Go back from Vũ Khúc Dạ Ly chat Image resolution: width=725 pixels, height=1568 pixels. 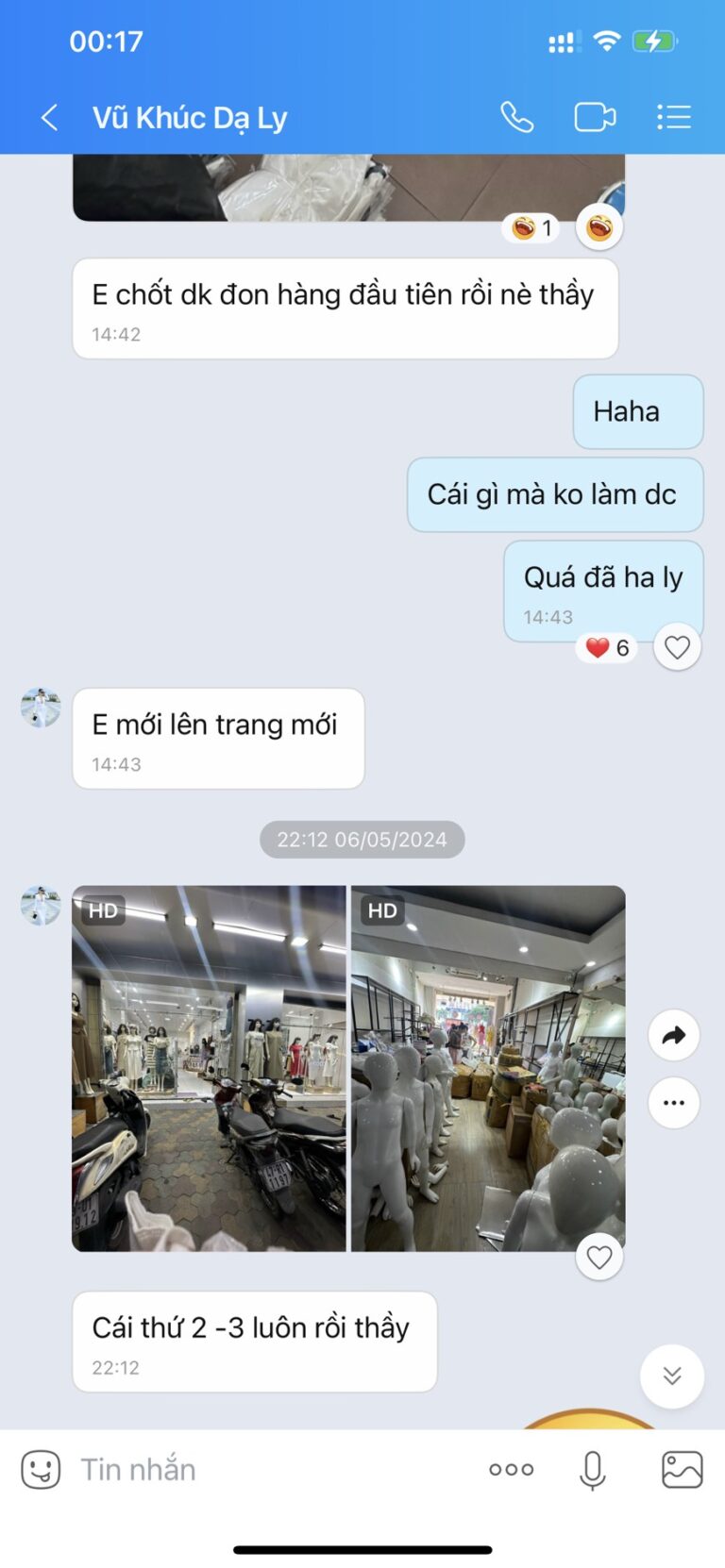[x=50, y=118]
